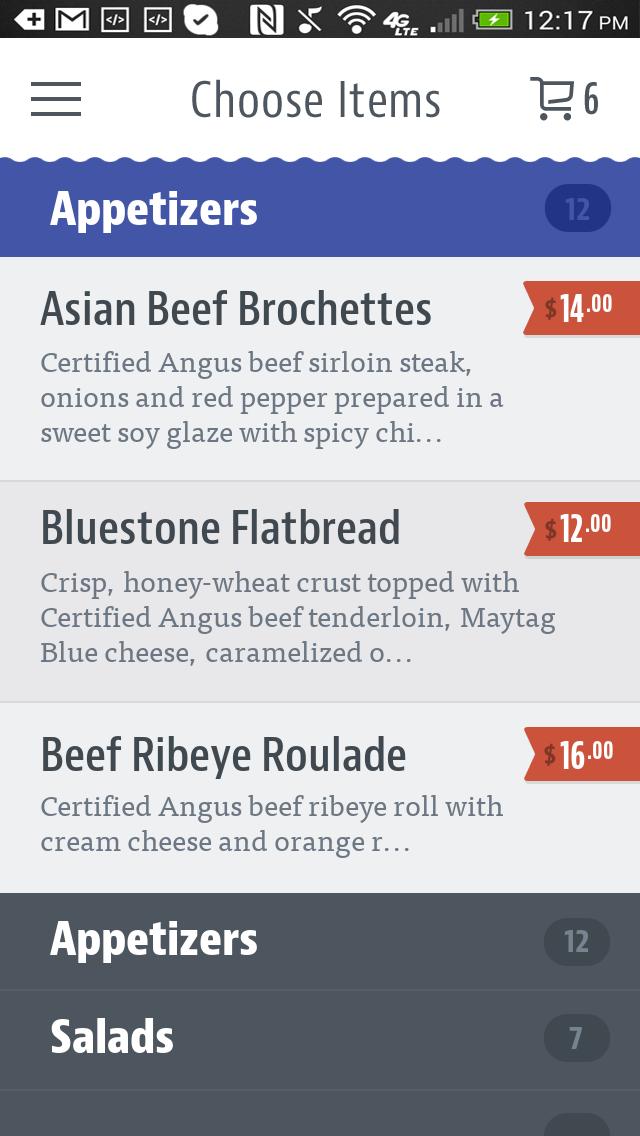640x1136 pixels.
Task: Collapse the blue Appetizers header
Action: pyautogui.click(x=320, y=209)
